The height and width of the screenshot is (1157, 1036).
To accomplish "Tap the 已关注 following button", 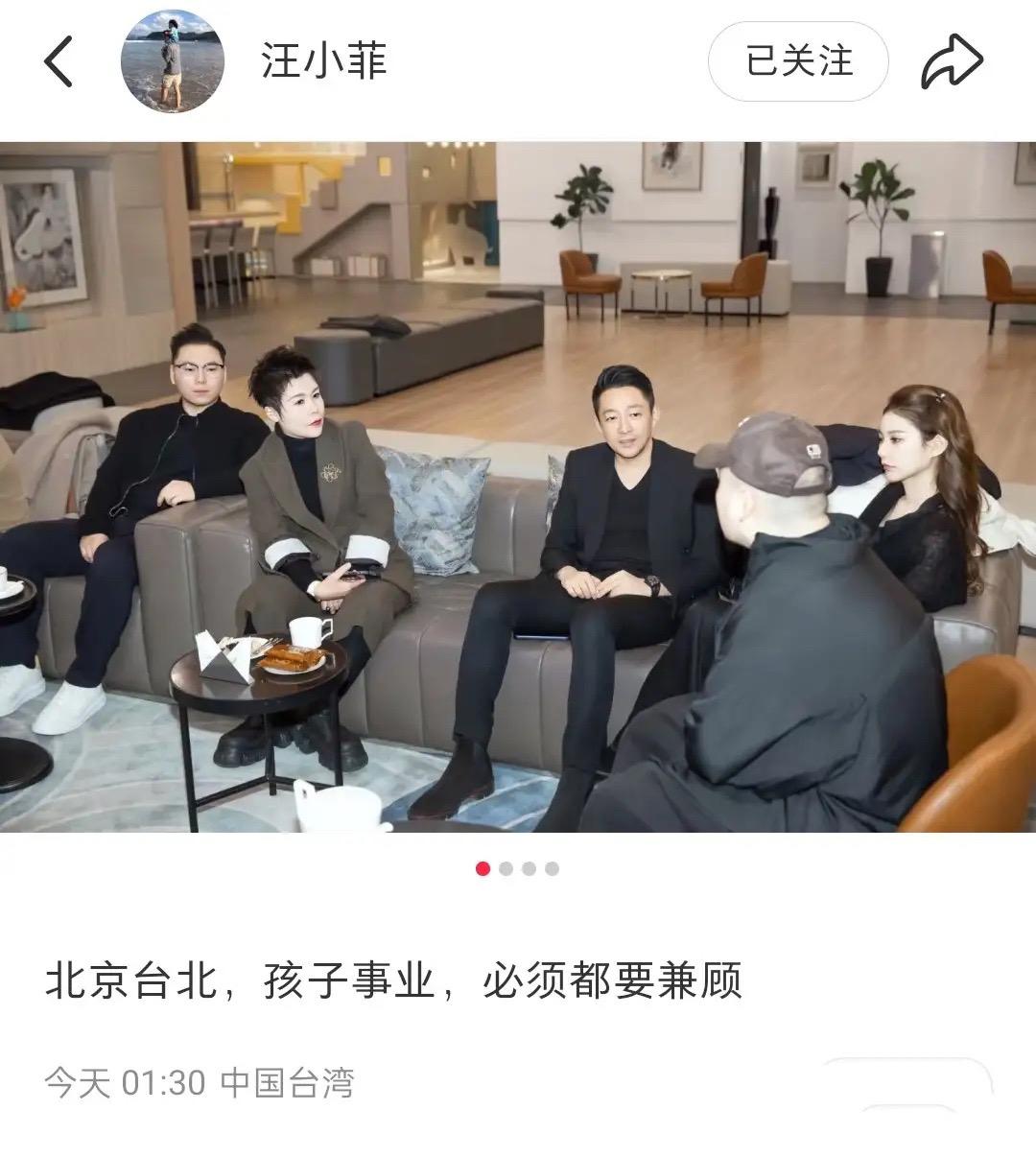I will click(798, 62).
